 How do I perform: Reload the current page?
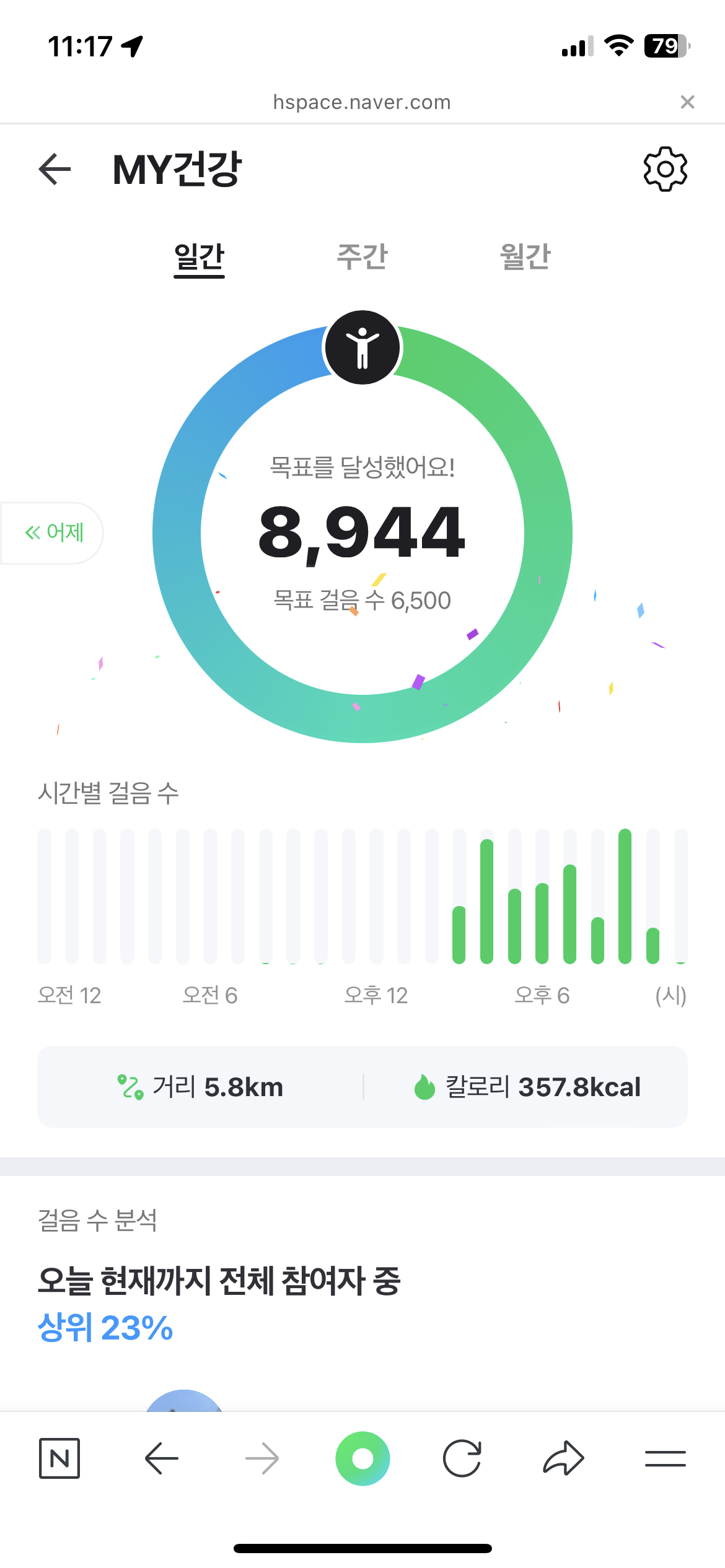[x=462, y=1458]
